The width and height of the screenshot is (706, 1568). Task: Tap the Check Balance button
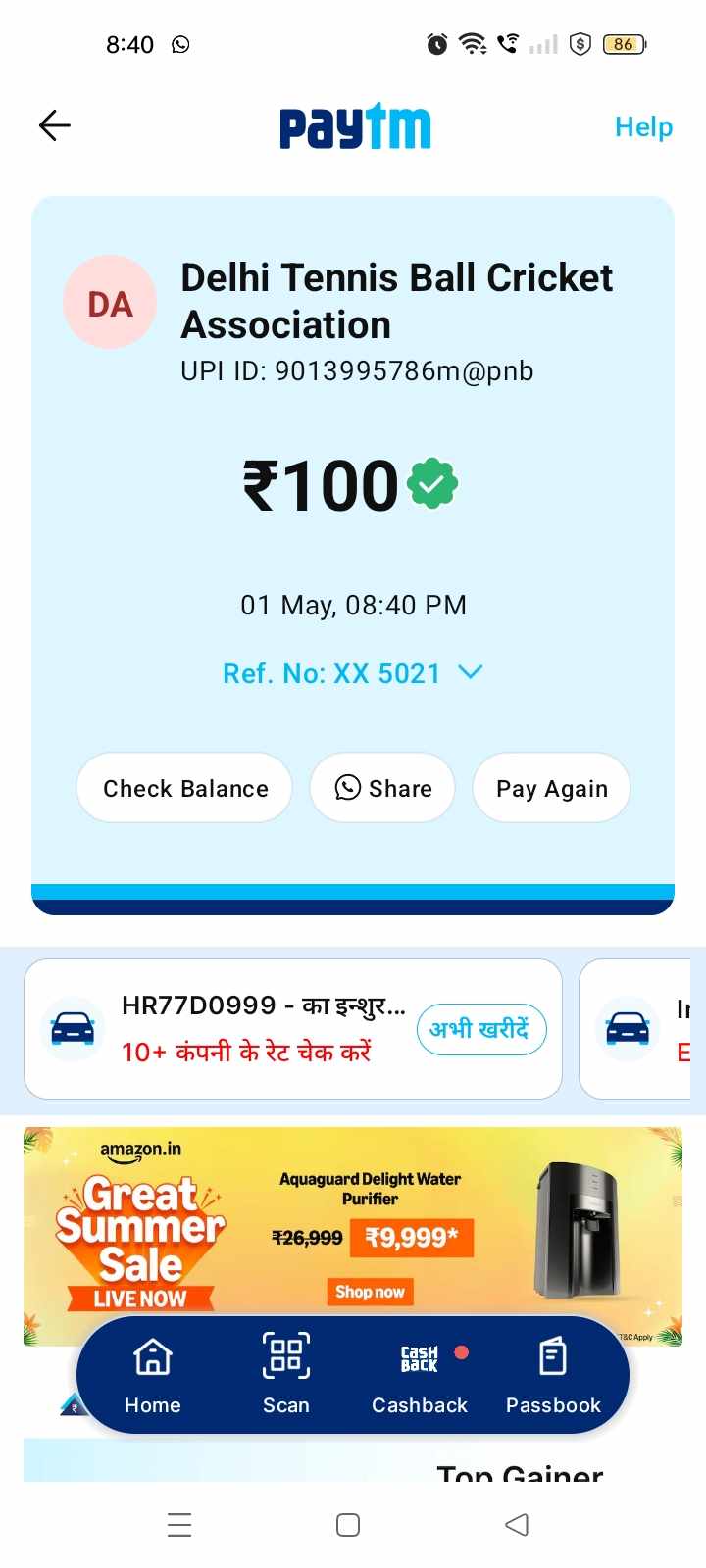pos(185,788)
